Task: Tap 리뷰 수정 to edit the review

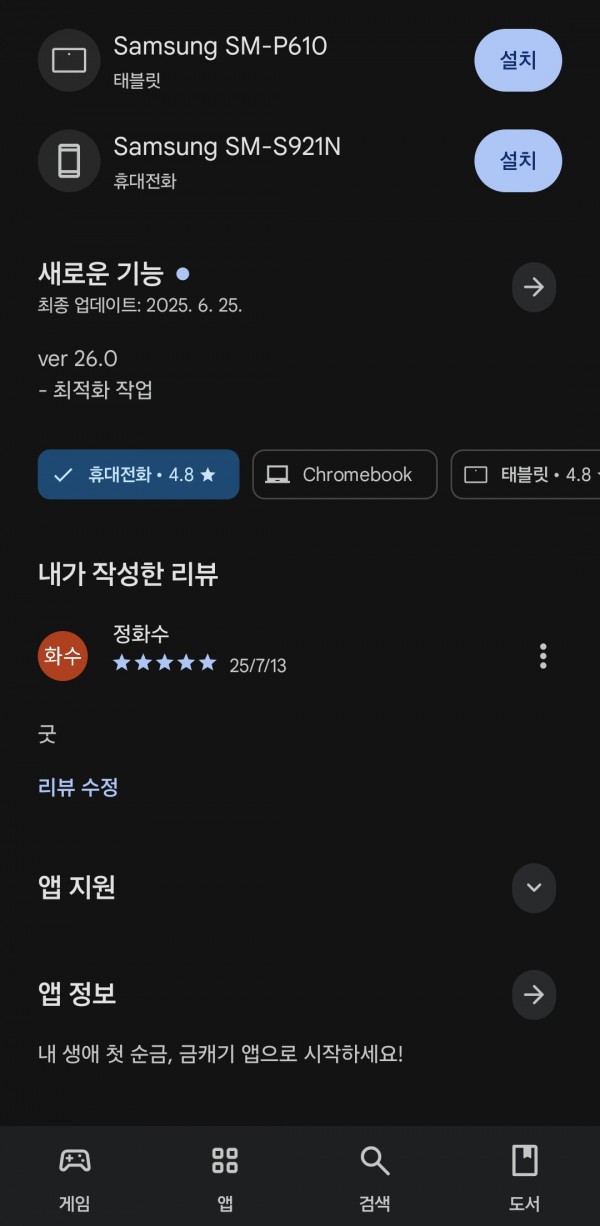Action: (78, 787)
